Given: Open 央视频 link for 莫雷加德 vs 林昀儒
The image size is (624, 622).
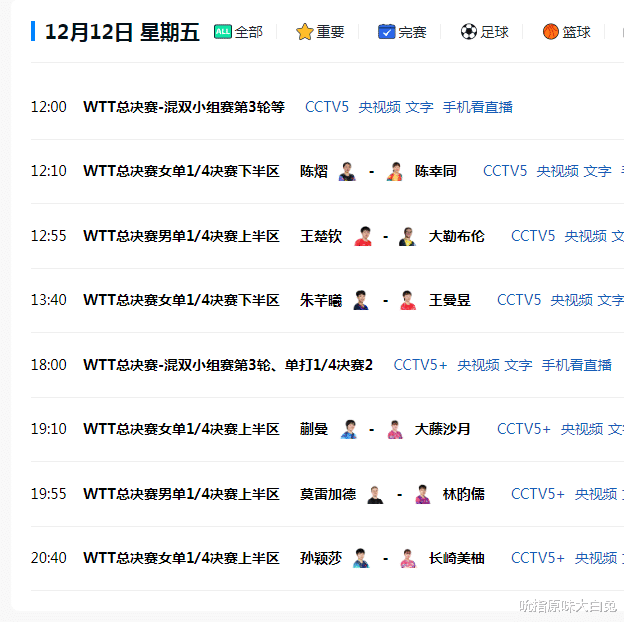Looking at the screenshot, I should [x=595, y=494].
